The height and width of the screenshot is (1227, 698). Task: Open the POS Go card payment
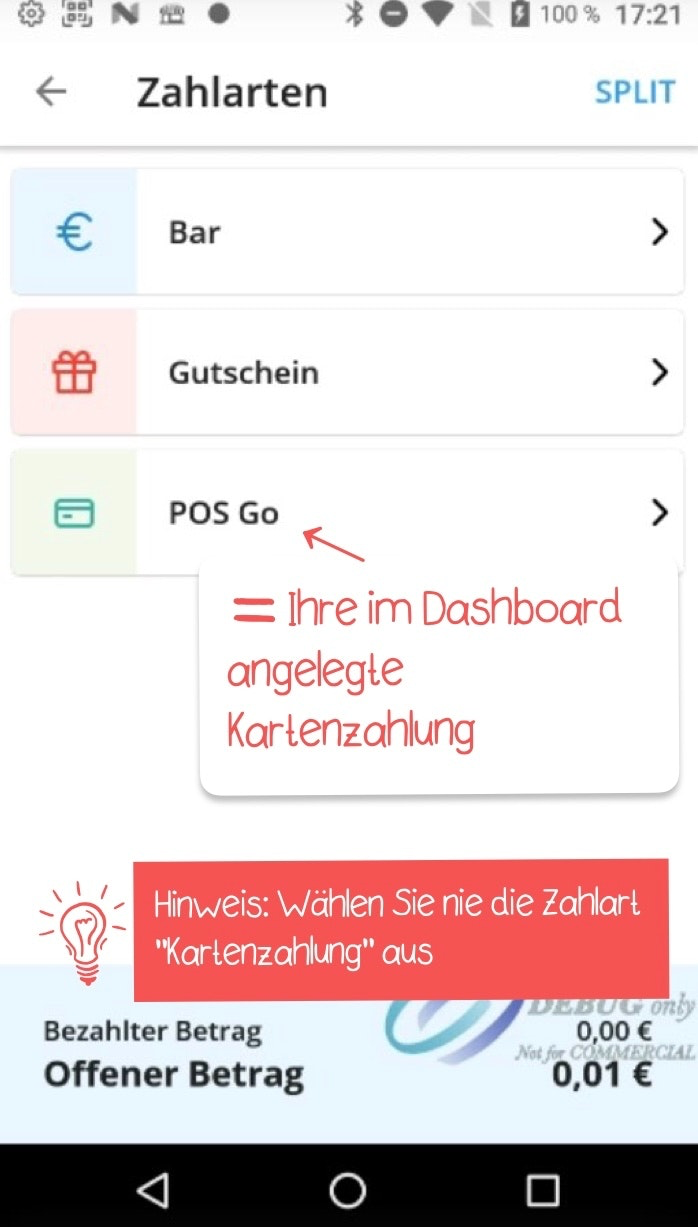(x=347, y=513)
